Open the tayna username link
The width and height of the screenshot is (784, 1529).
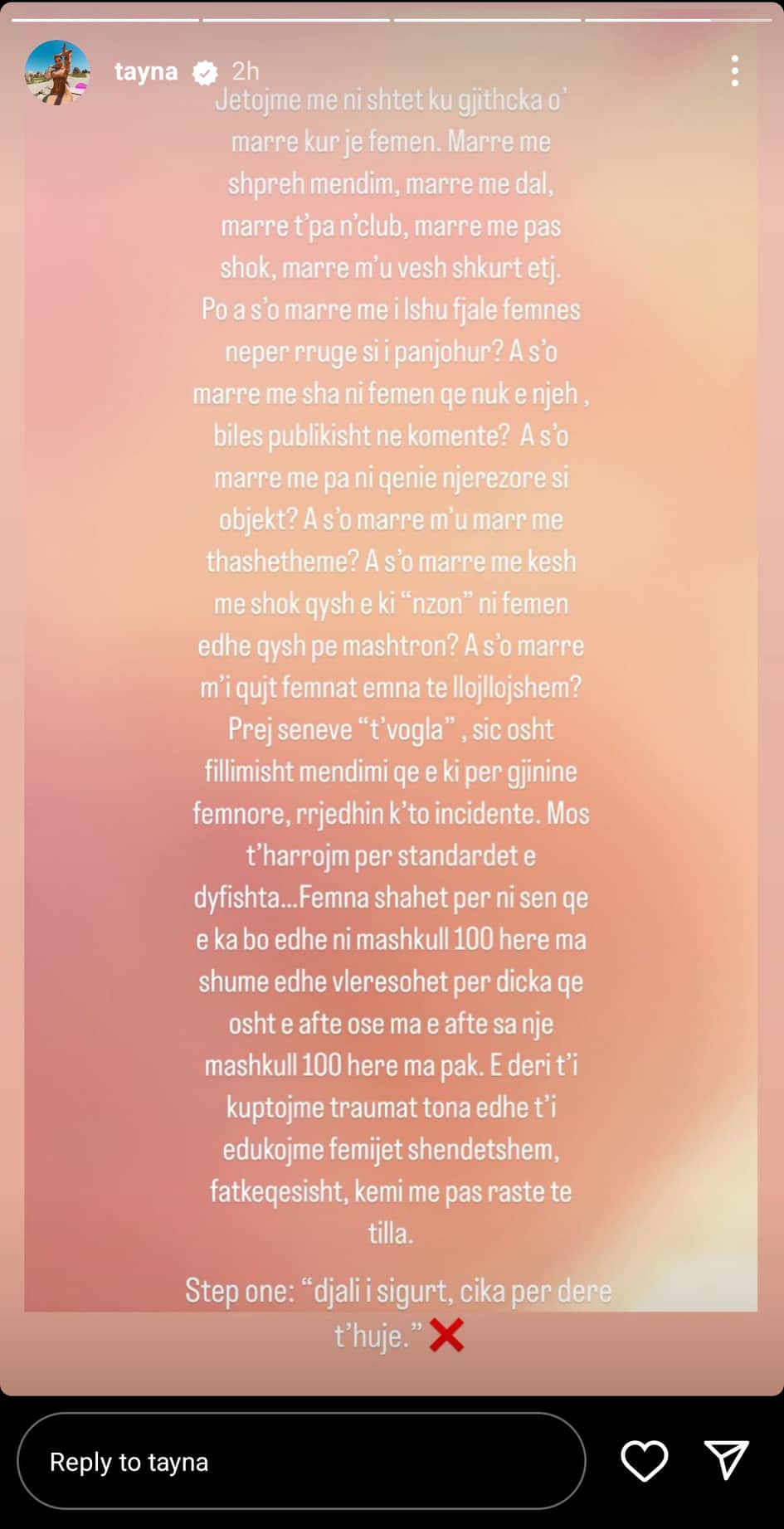146,72
